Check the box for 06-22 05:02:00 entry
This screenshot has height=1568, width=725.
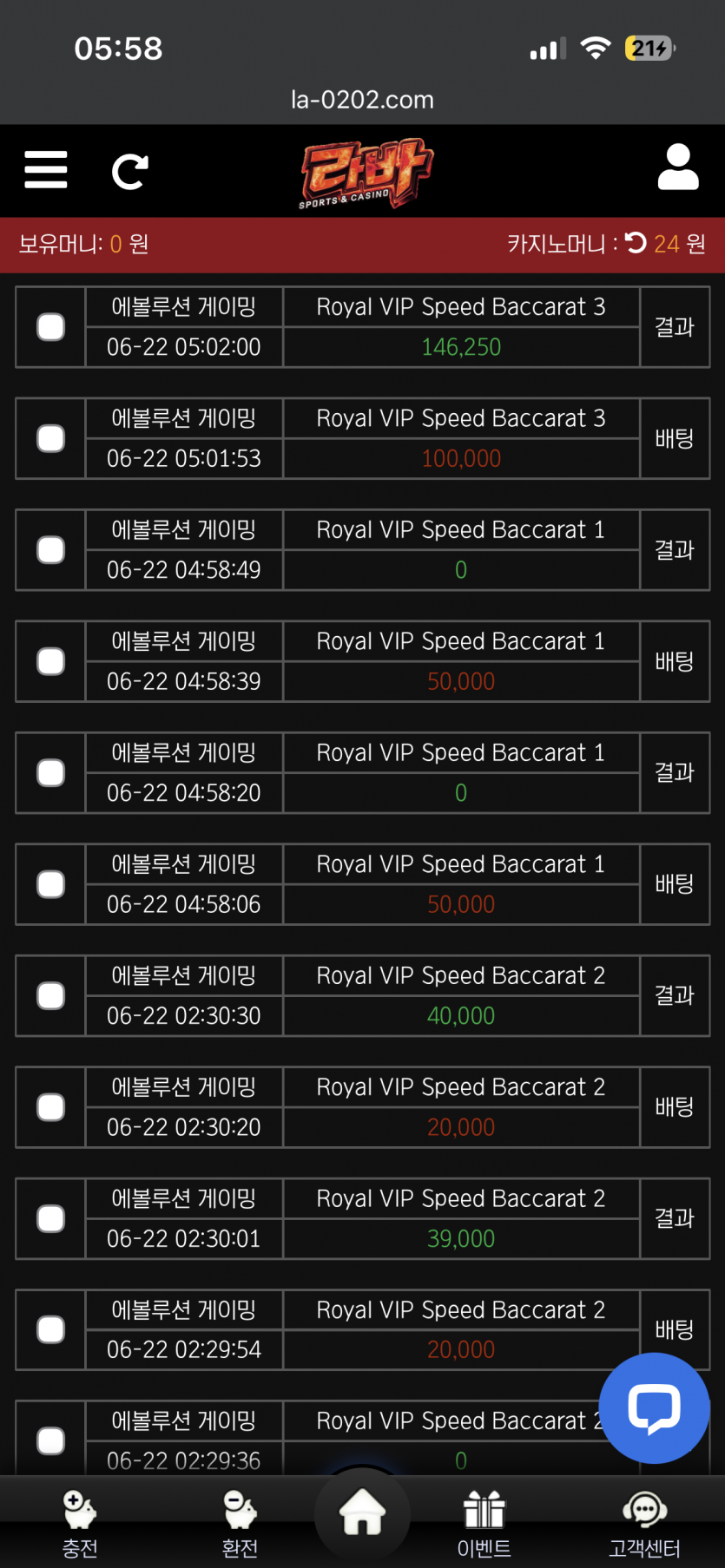coord(50,327)
